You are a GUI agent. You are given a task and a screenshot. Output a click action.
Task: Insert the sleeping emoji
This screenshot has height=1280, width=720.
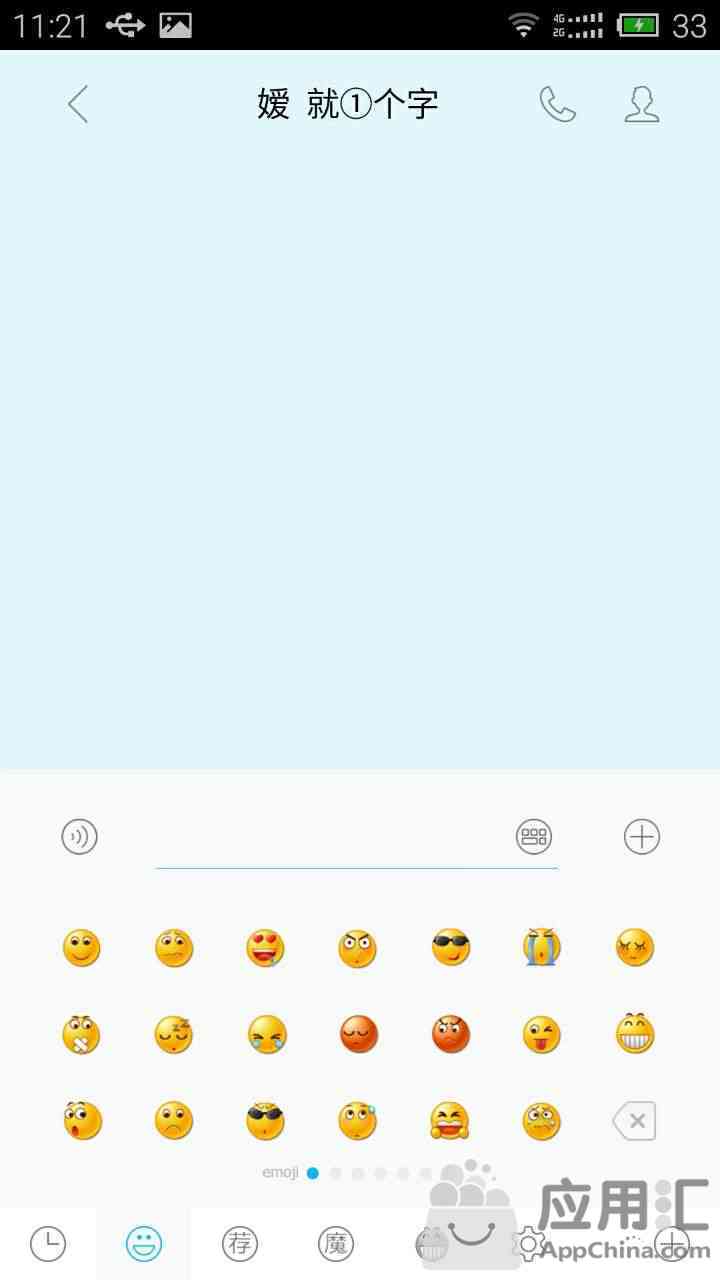click(173, 1035)
